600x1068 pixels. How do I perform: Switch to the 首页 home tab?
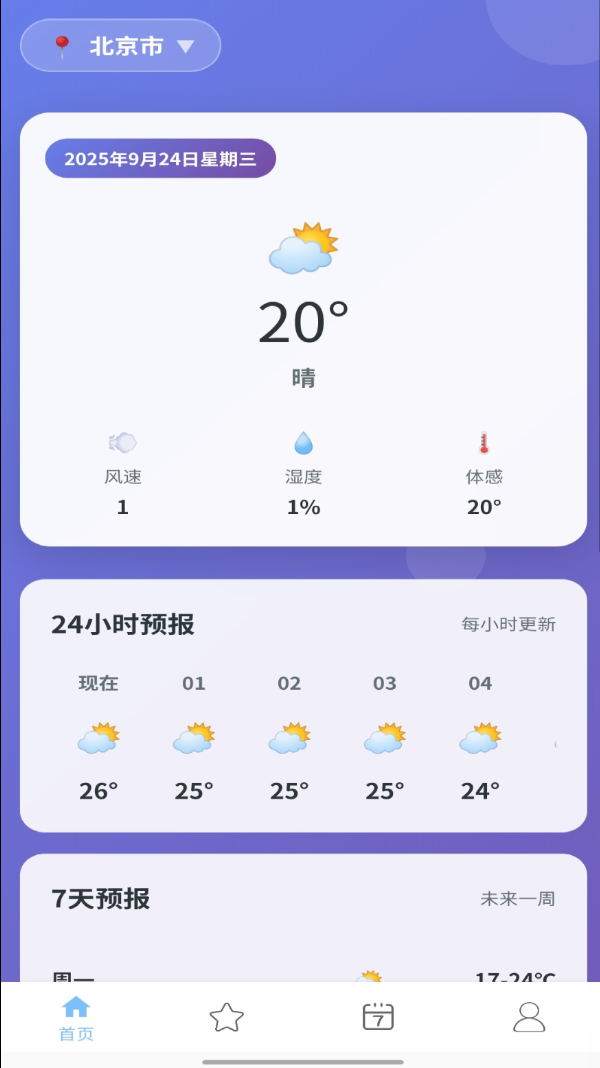[x=76, y=1018]
